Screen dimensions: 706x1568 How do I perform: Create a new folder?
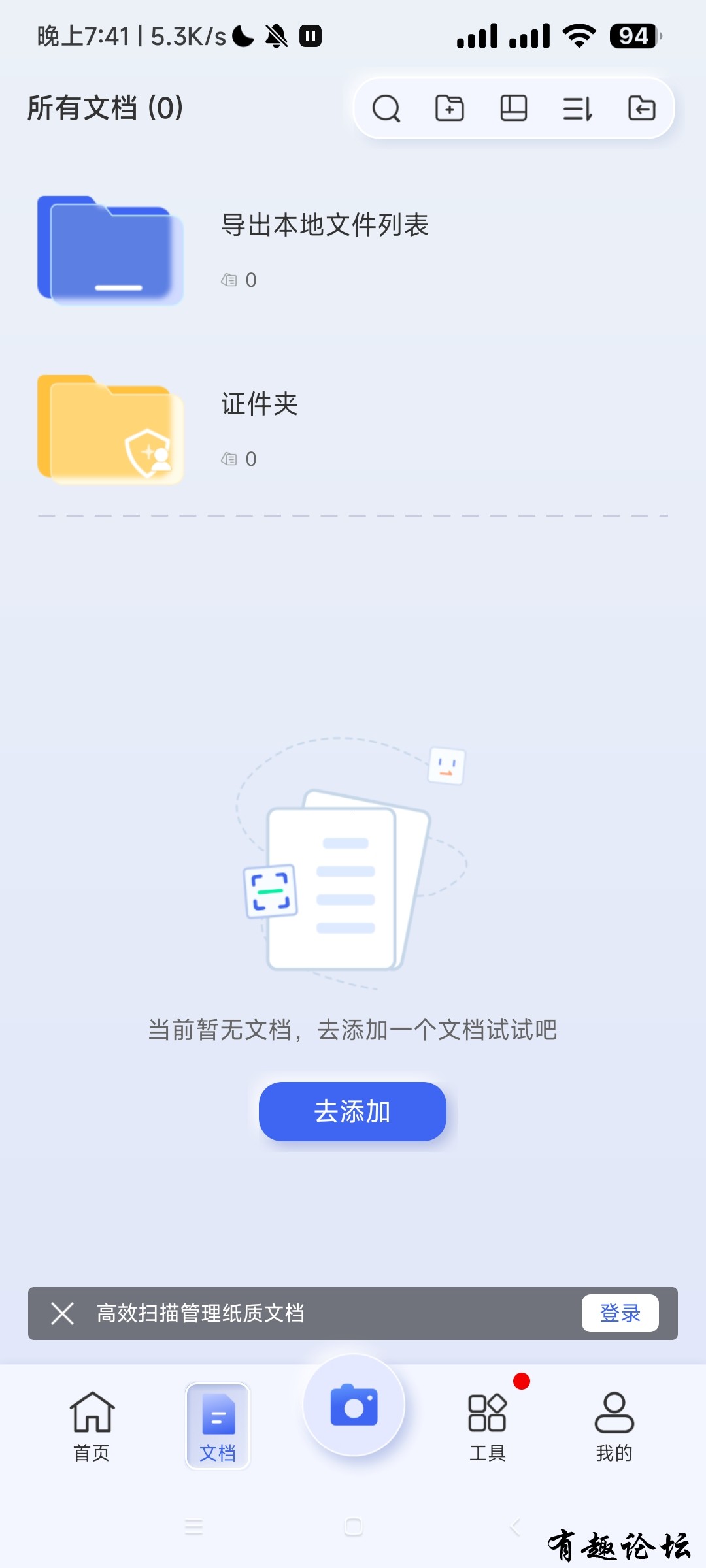(450, 108)
